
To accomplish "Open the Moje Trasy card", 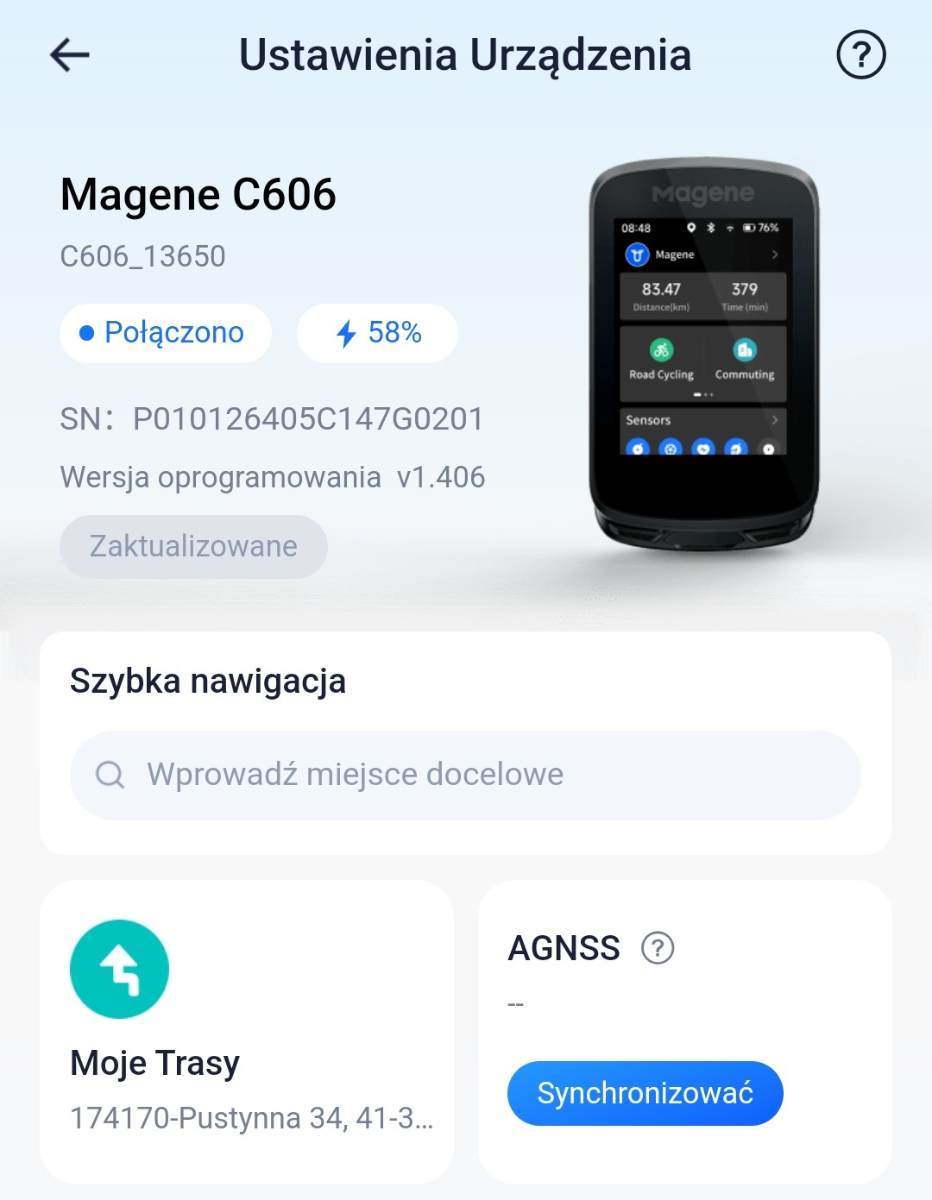I will pos(246,1030).
